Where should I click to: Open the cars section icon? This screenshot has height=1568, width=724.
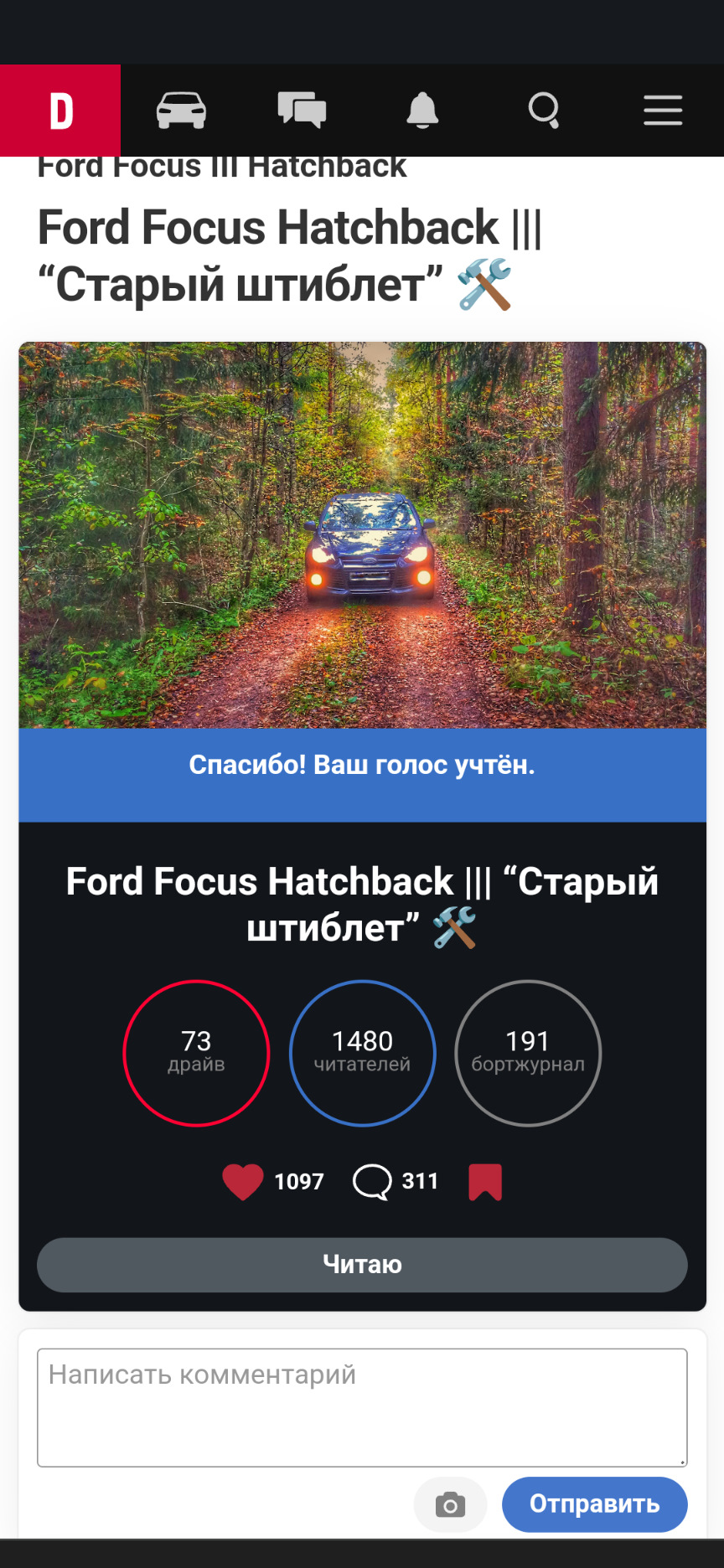181,111
